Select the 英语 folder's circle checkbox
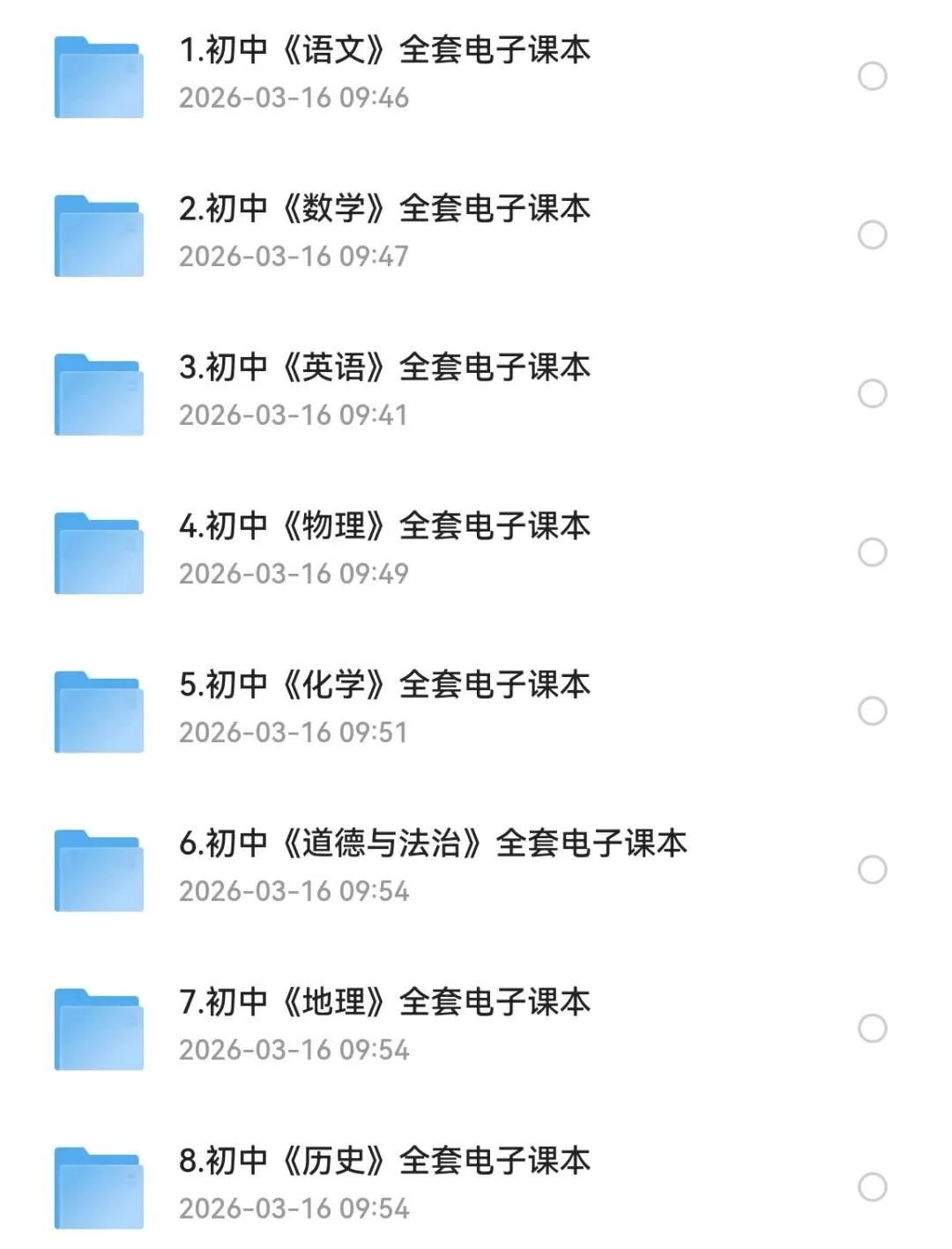This screenshot has height=1249, width=952. pyautogui.click(x=872, y=394)
